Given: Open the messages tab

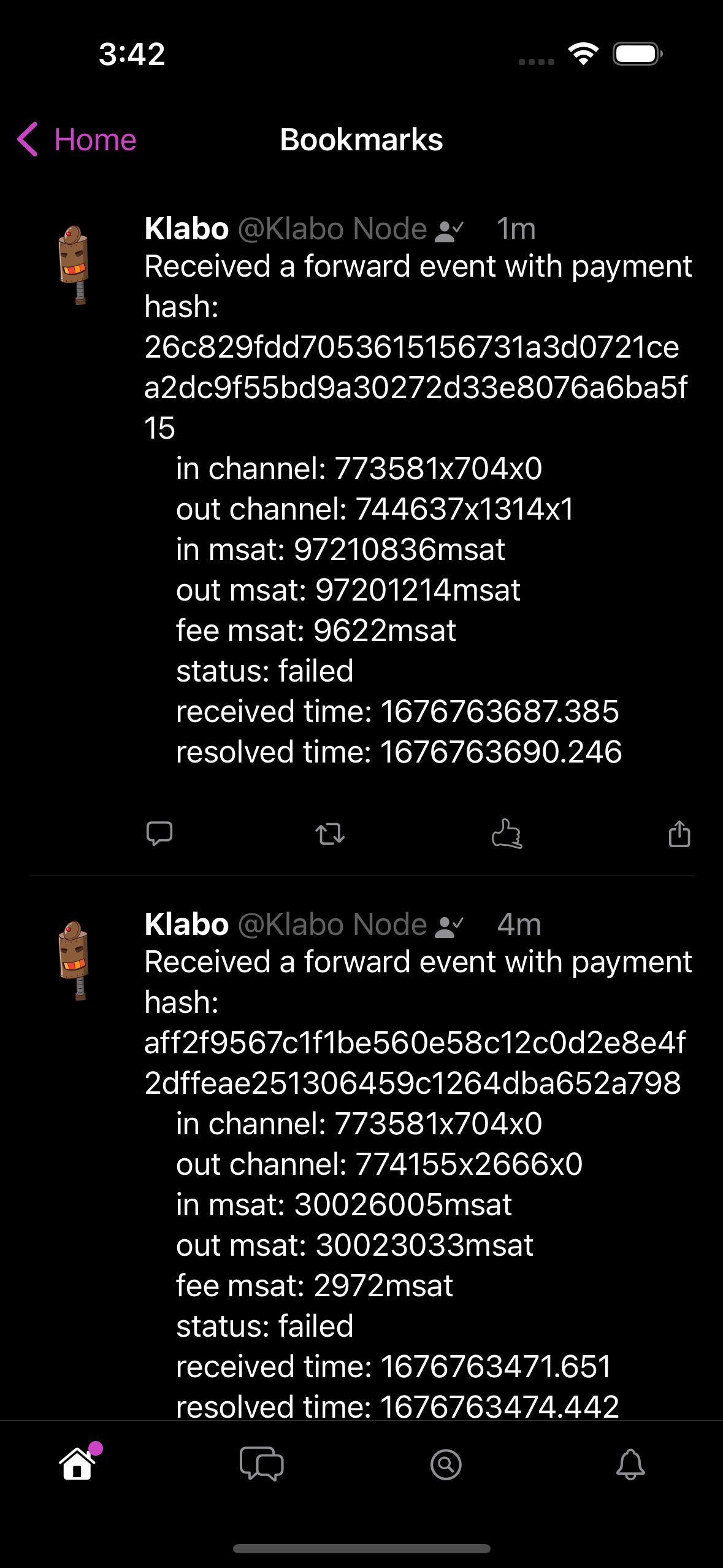Looking at the screenshot, I should (x=262, y=1464).
